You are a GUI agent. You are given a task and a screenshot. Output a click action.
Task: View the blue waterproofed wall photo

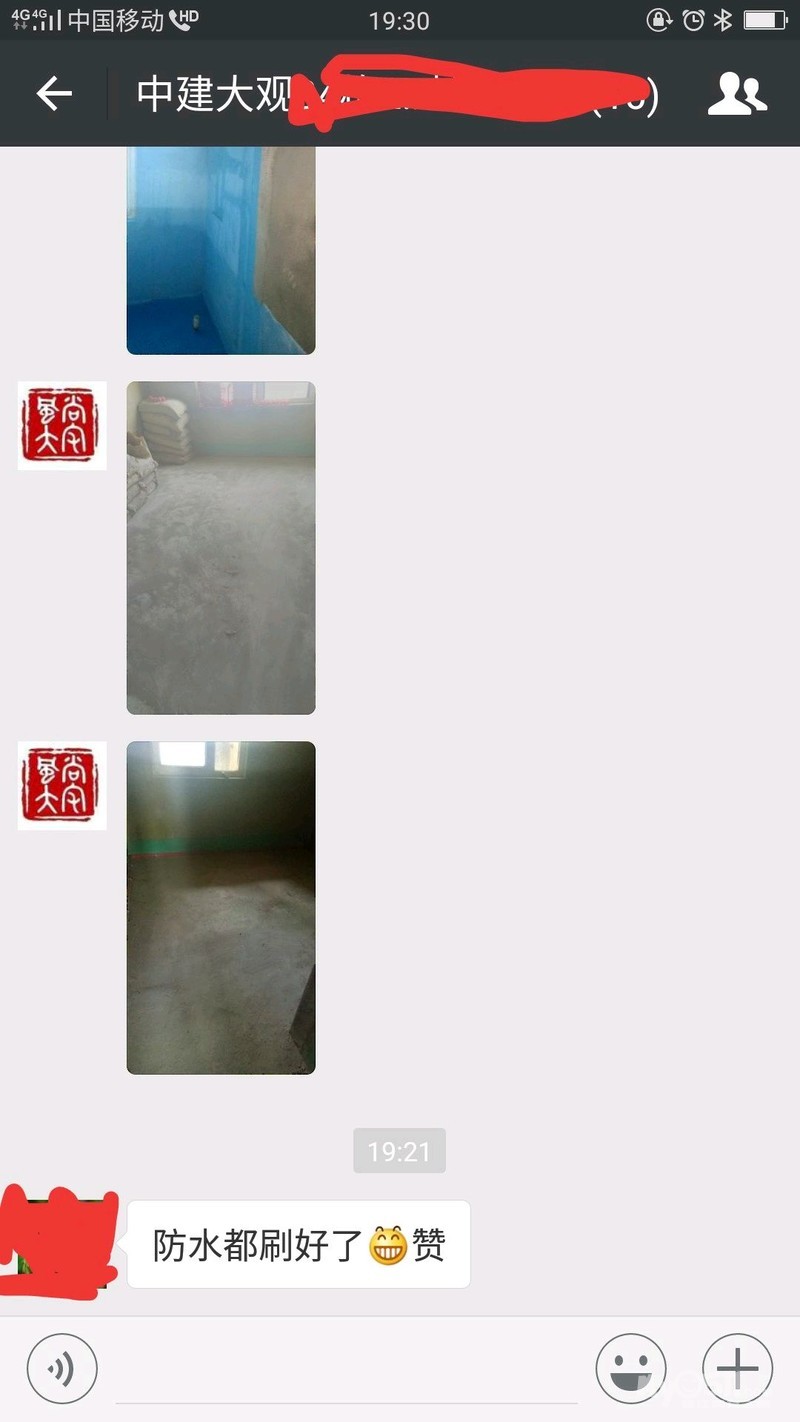point(221,250)
